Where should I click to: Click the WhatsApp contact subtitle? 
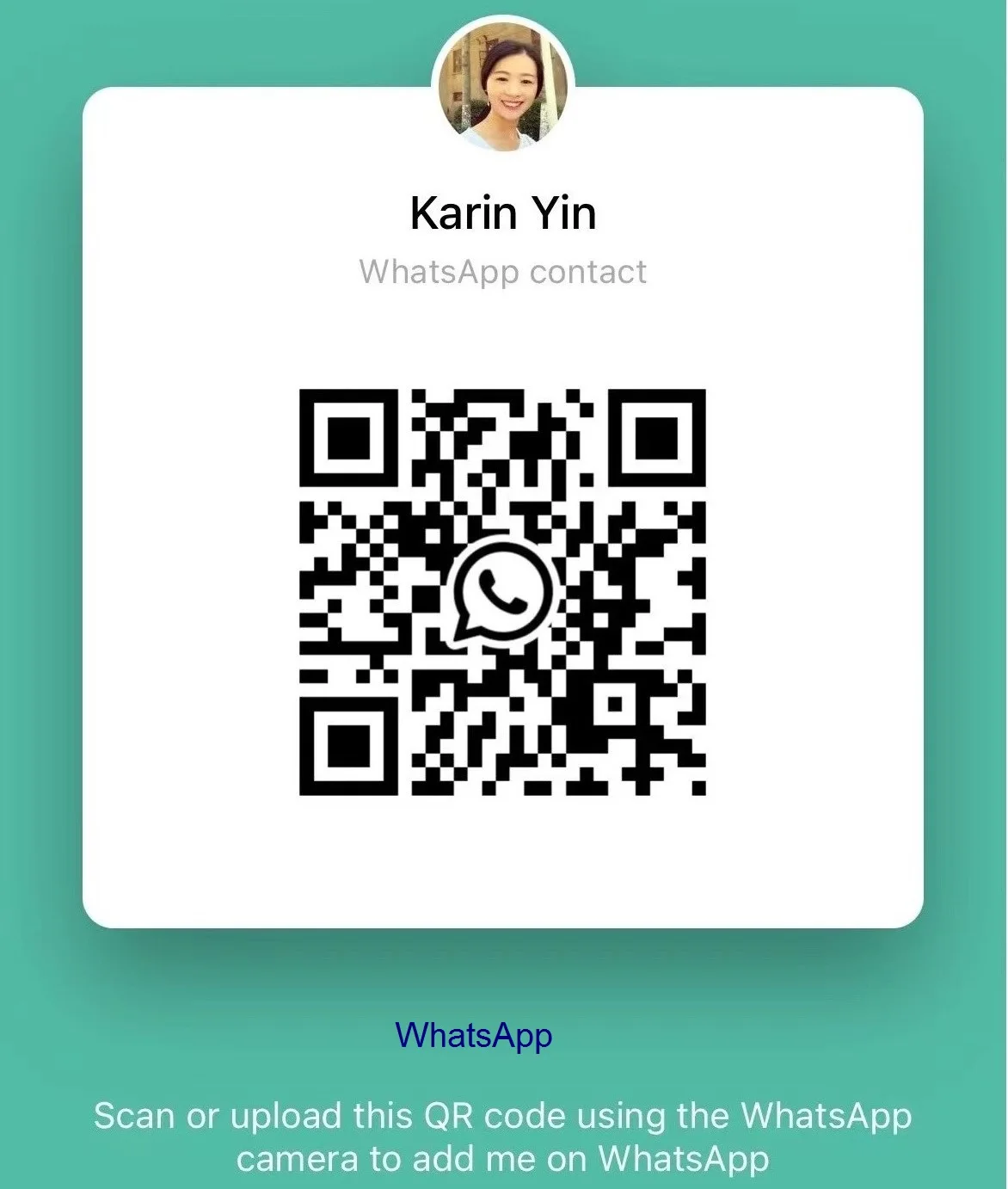[503, 273]
